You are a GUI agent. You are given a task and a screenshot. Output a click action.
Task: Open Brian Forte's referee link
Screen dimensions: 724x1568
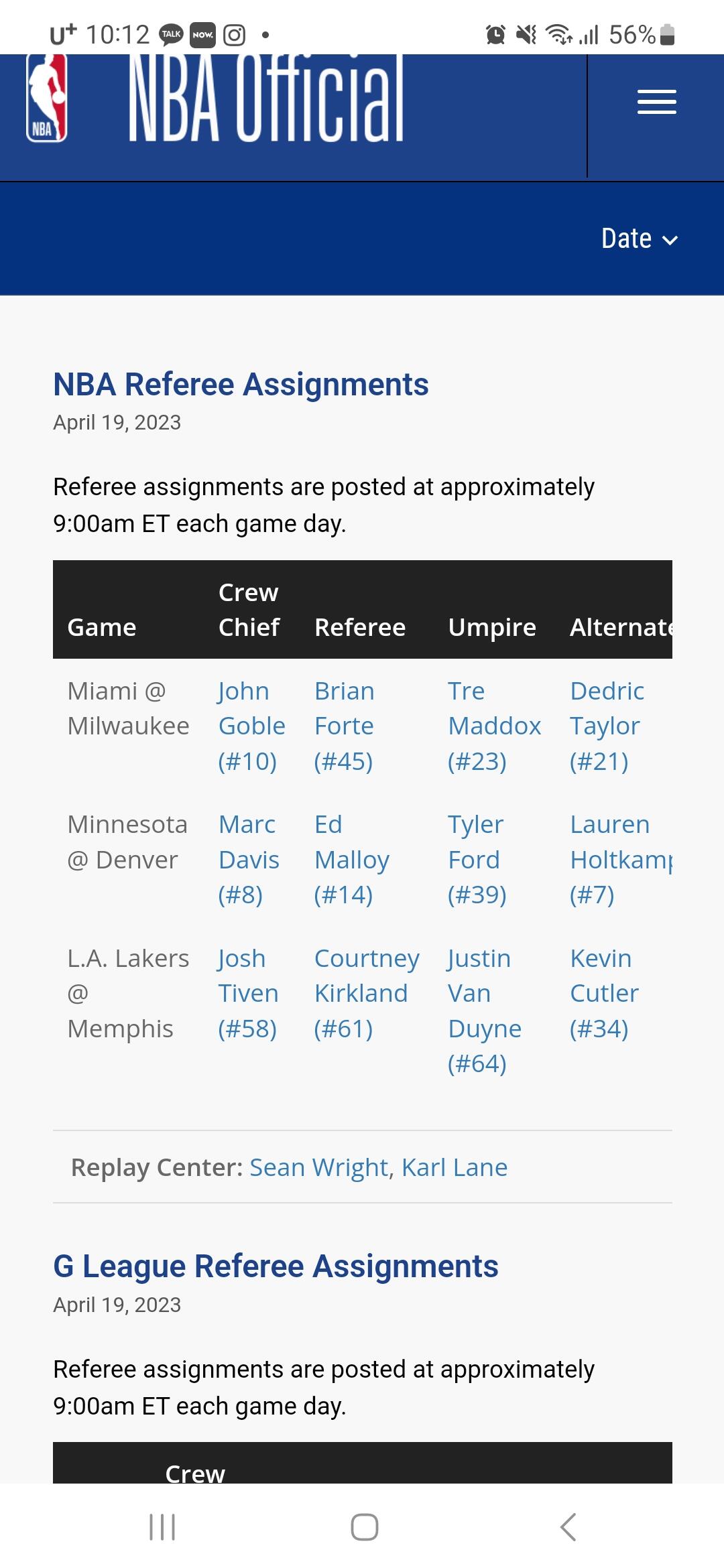click(x=344, y=726)
